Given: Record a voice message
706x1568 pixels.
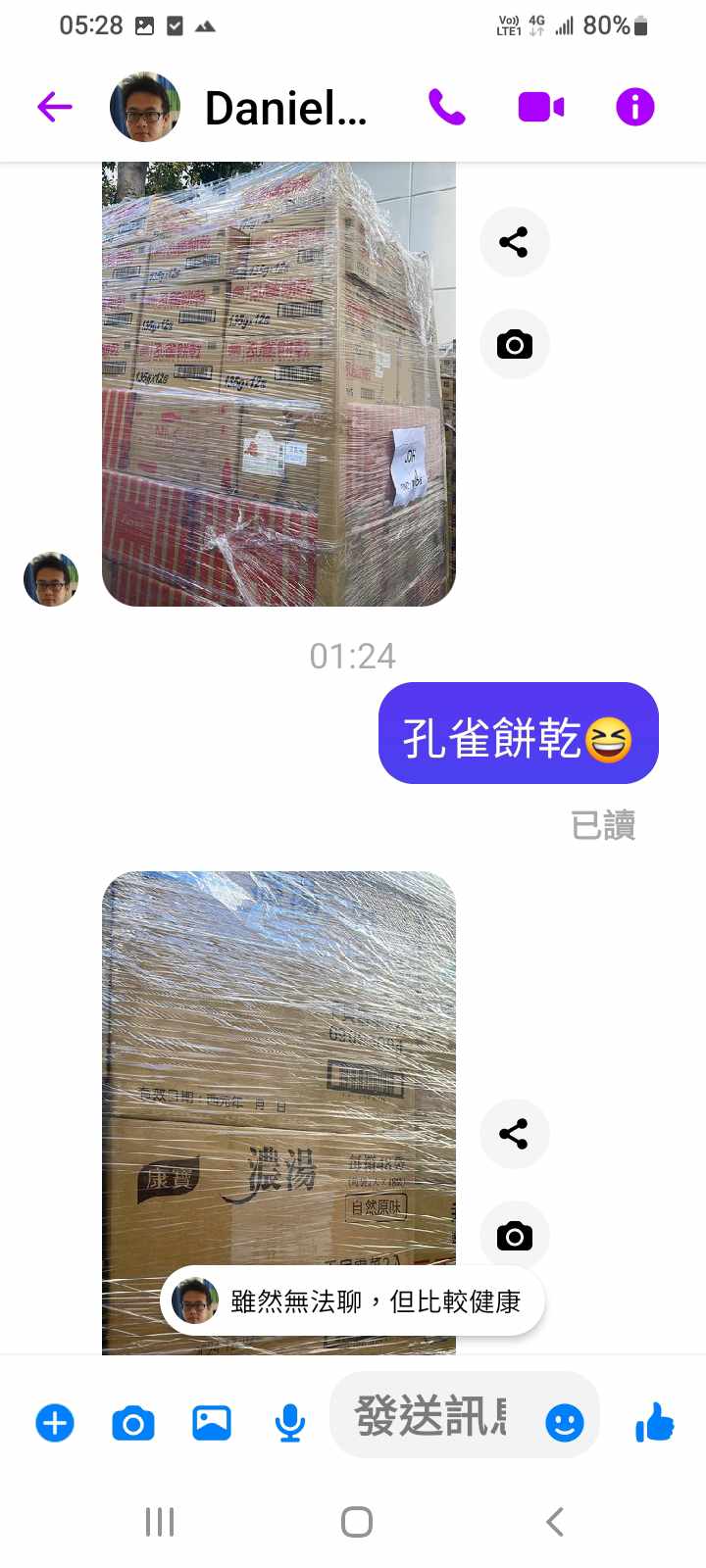Looking at the screenshot, I should pos(289,1423).
